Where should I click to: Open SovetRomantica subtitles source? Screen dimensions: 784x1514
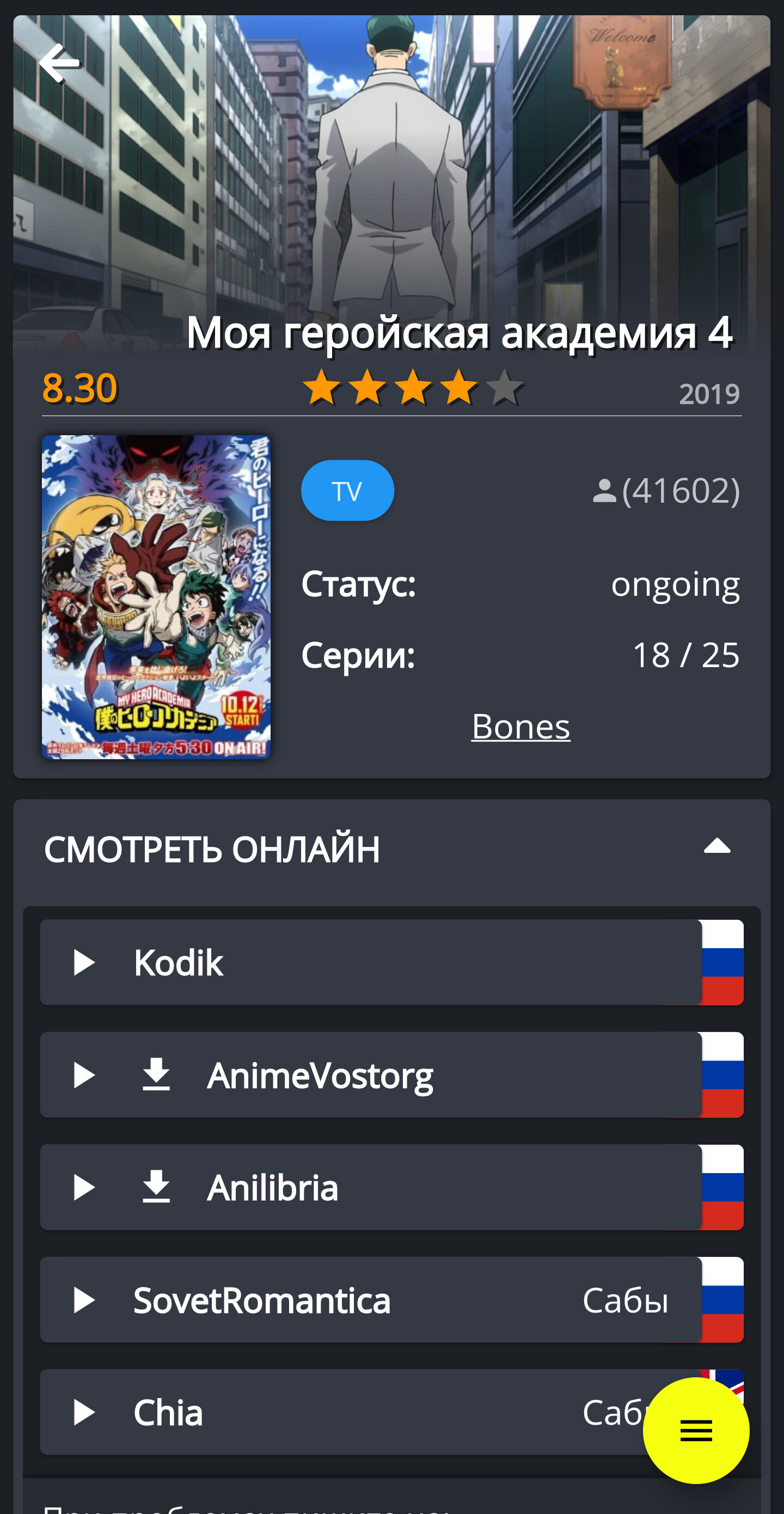(371, 1299)
